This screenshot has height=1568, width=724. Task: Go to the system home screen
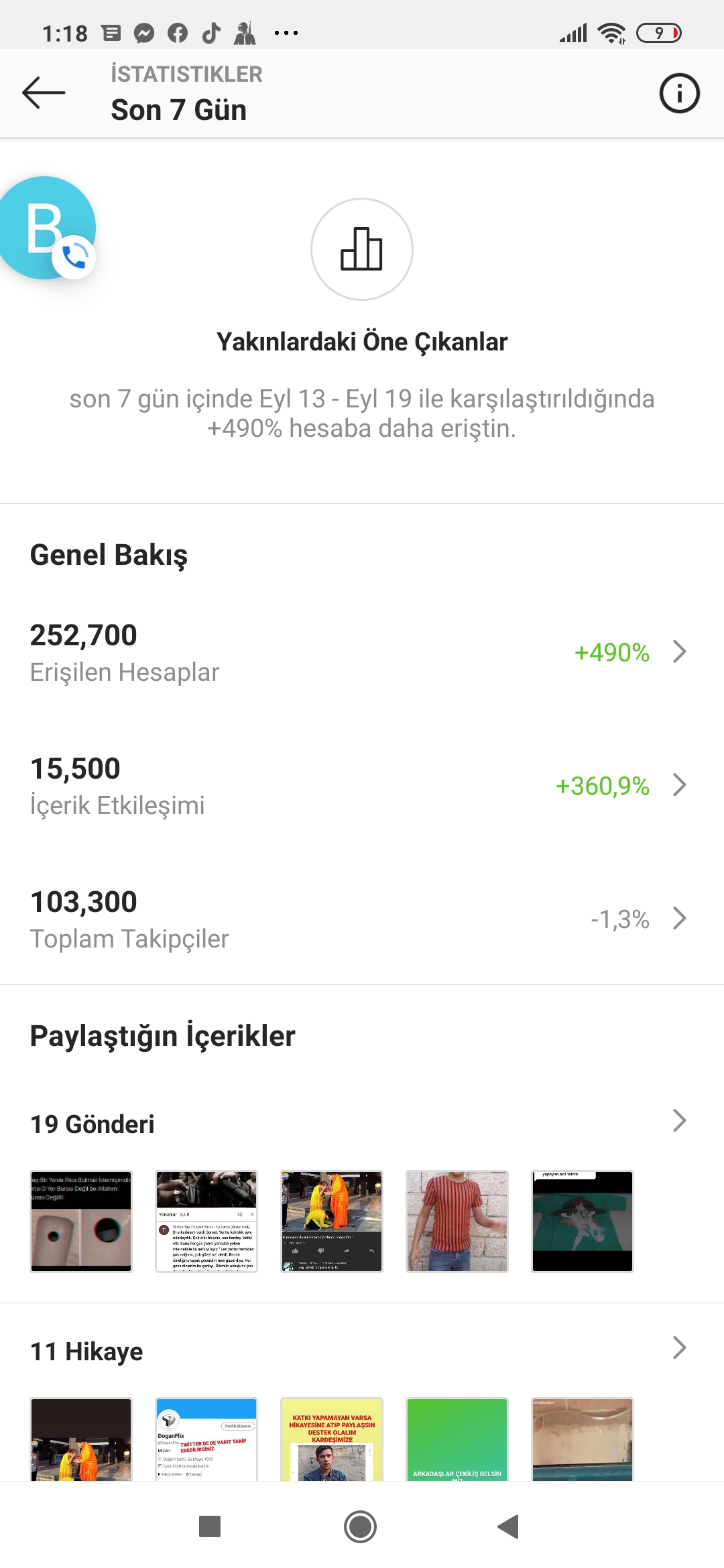coord(361,1526)
